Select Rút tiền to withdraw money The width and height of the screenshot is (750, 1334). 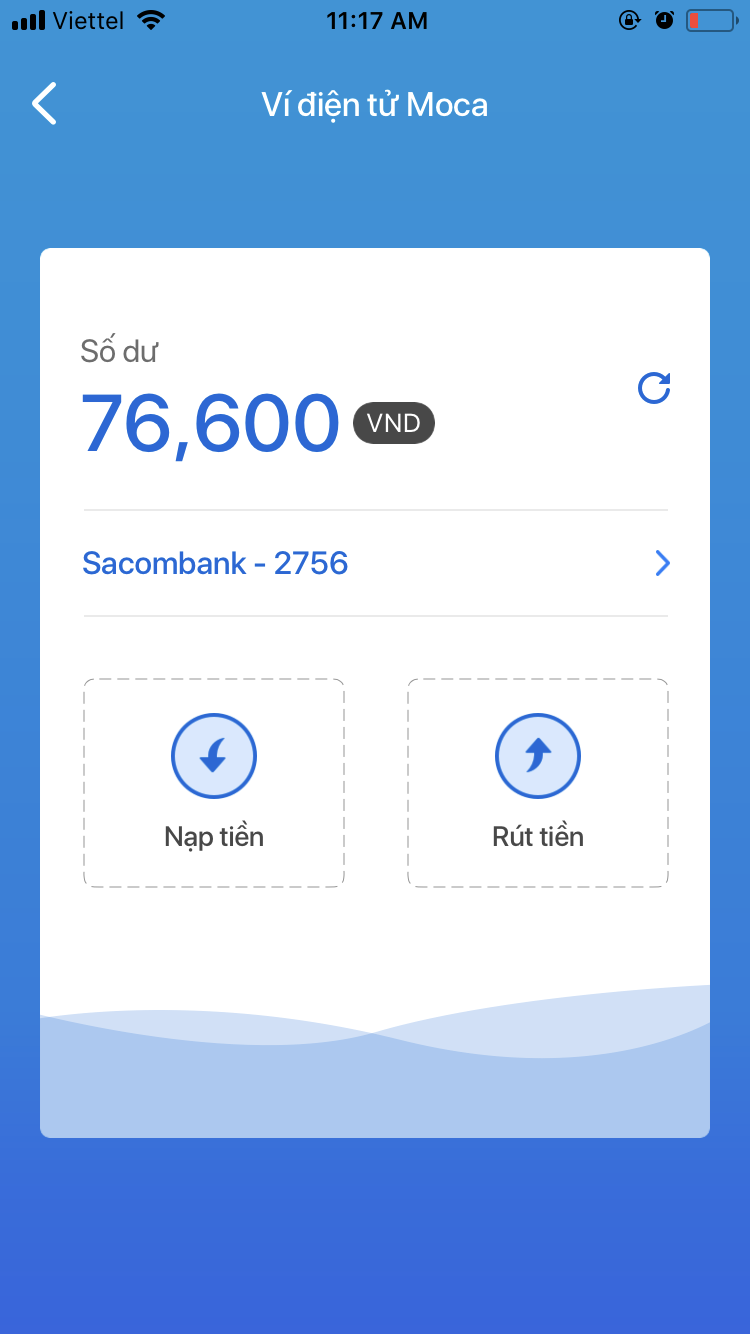[538, 783]
